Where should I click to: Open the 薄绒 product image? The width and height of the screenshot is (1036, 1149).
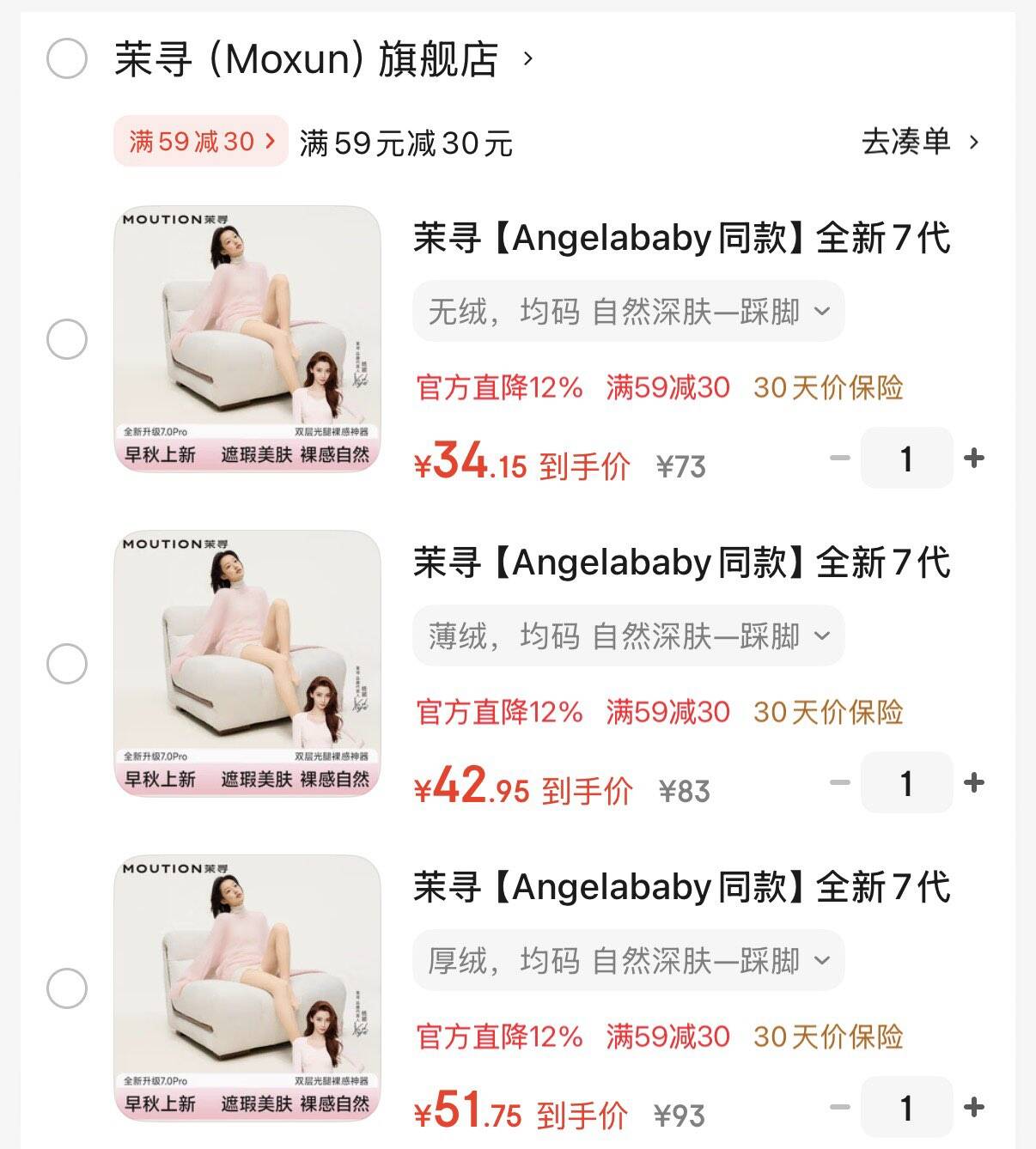click(x=247, y=663)
